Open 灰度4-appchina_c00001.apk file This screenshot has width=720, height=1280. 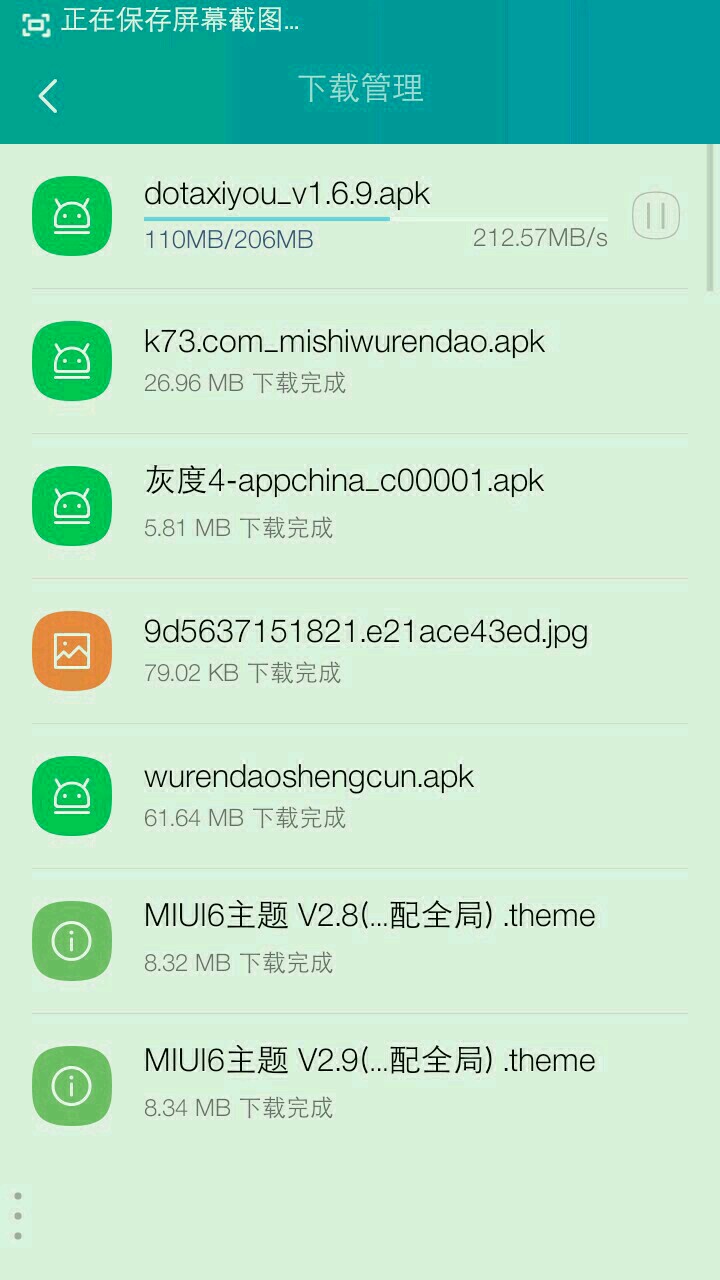click(x=360, y=505)
